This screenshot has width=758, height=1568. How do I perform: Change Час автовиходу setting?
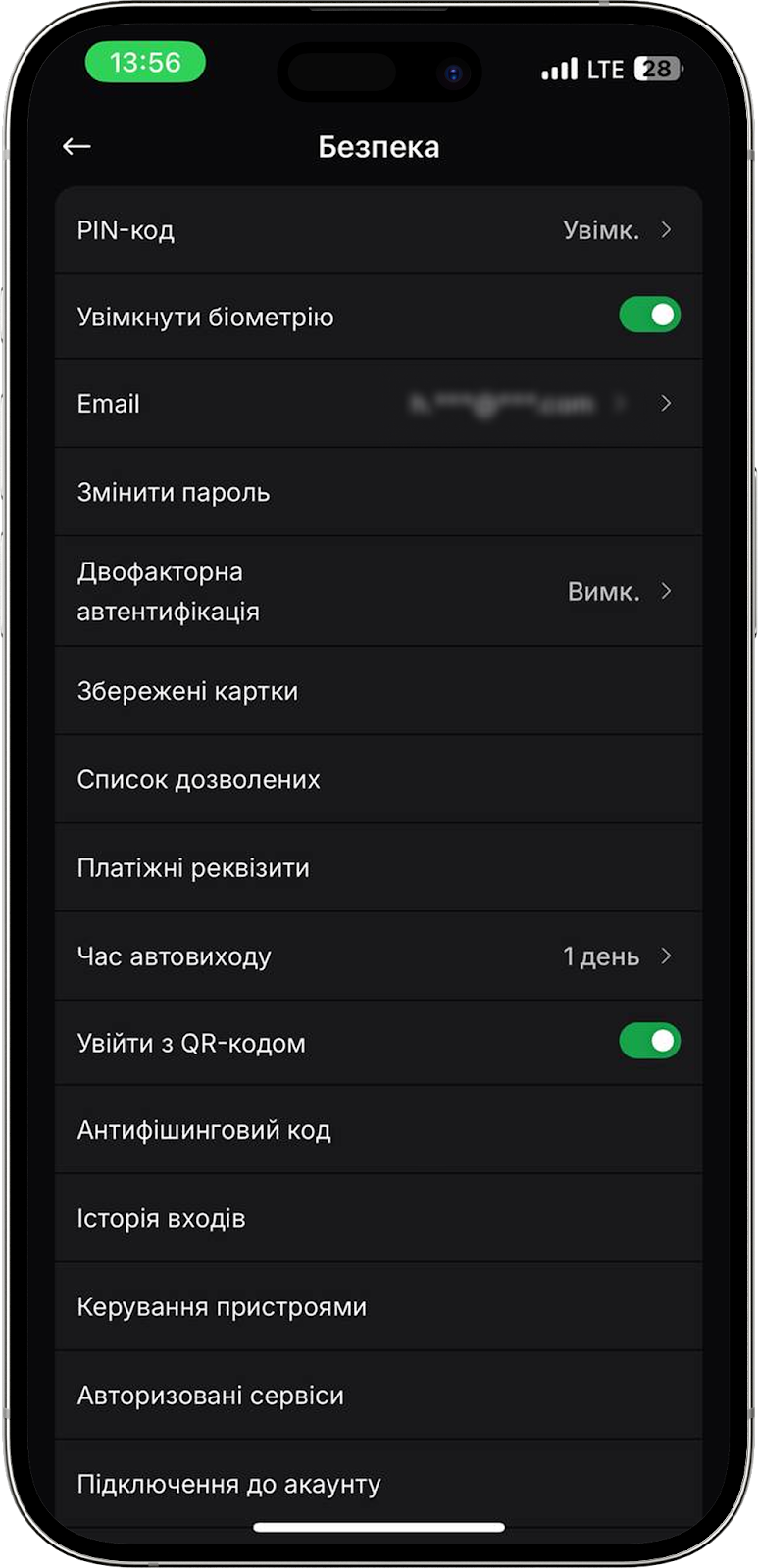378,956
